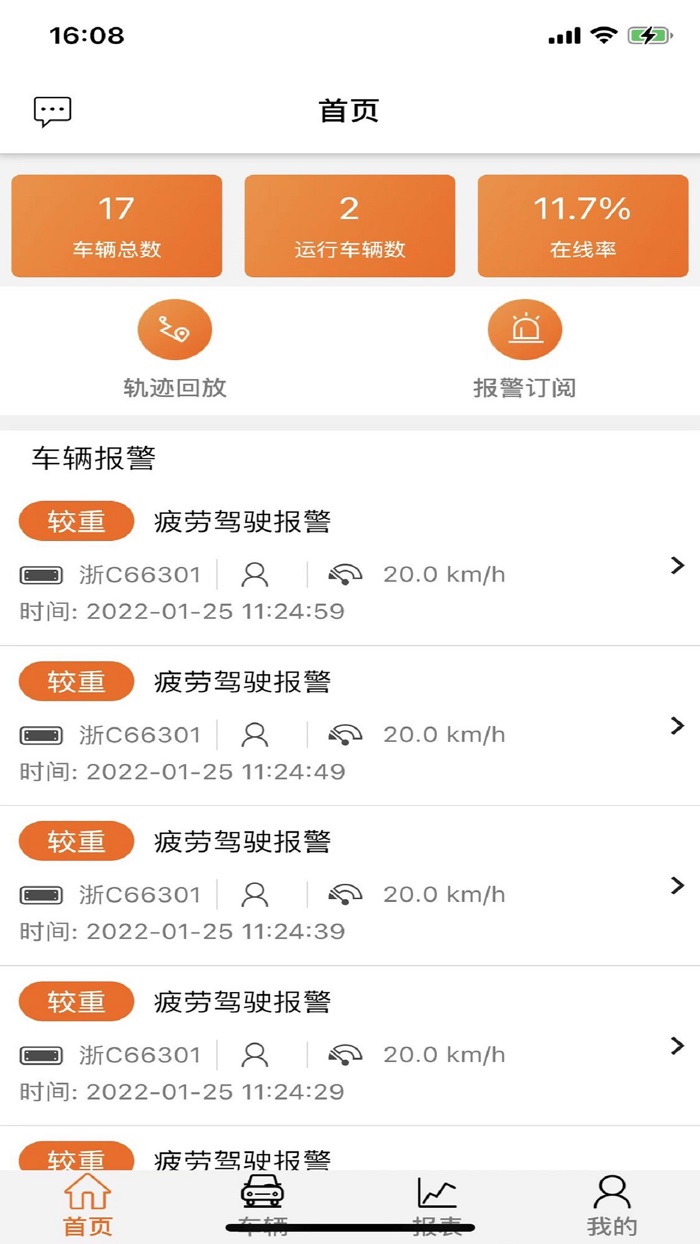Open the fatigue alarm at 11:24:59

click(350, 566)
